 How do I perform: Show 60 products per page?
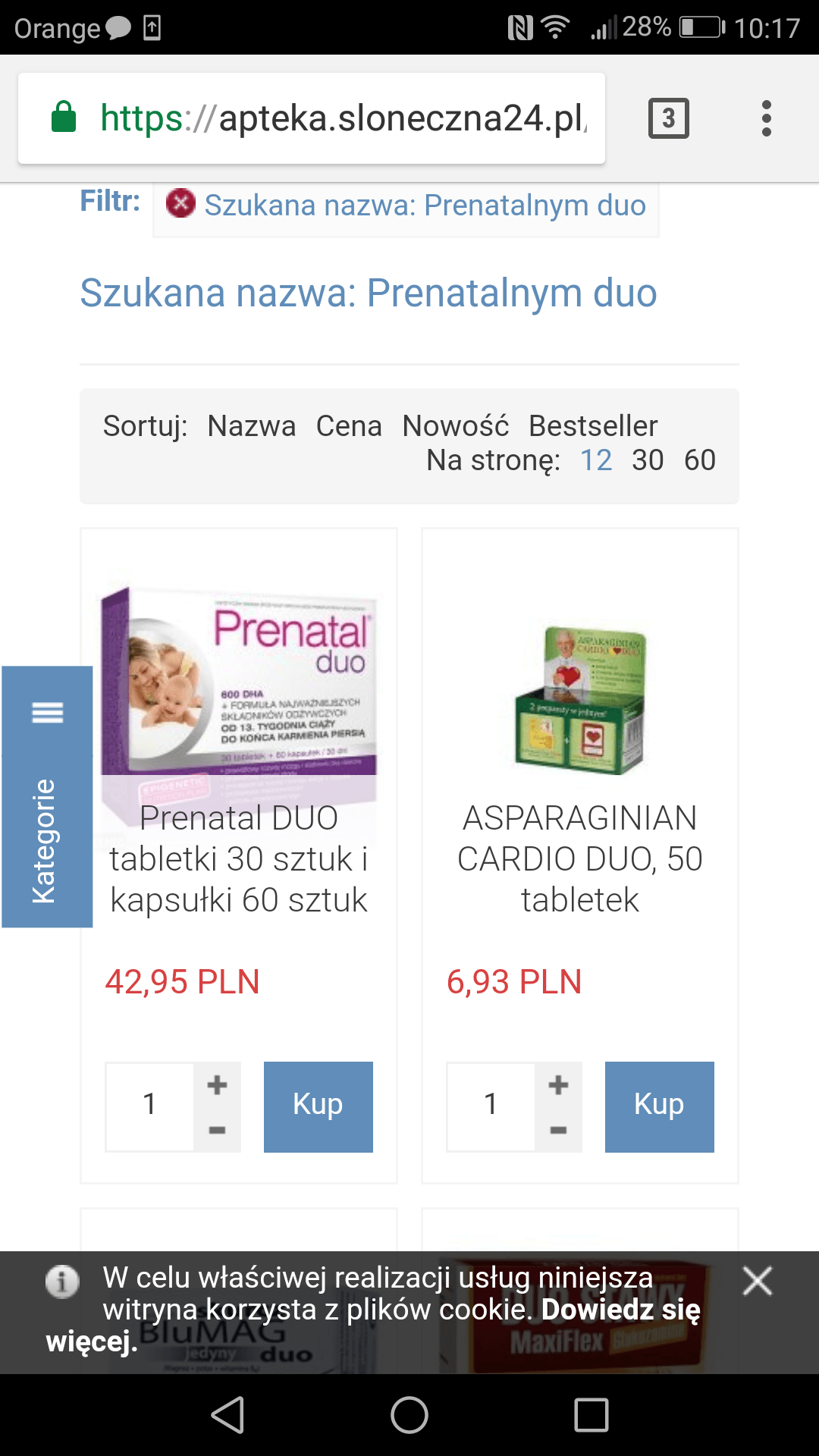[699, 460]
